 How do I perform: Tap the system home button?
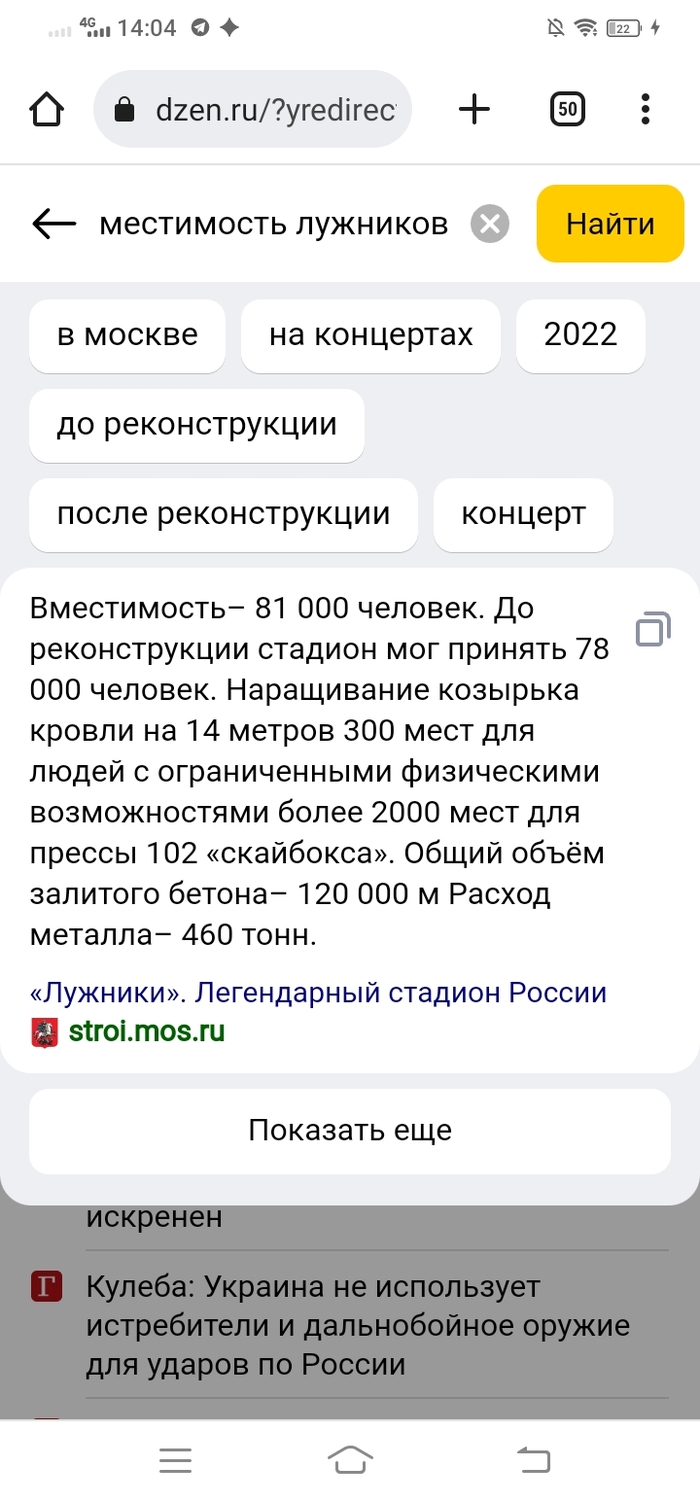349,1460
